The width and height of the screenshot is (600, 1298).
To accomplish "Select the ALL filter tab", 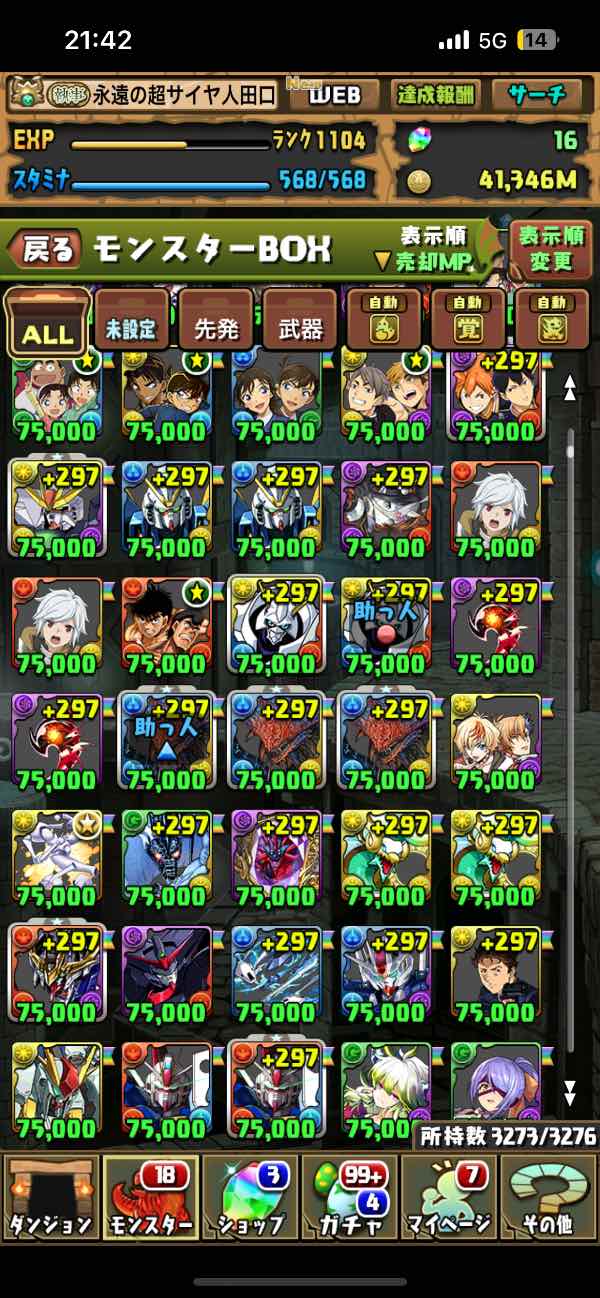I will (47, 323).
